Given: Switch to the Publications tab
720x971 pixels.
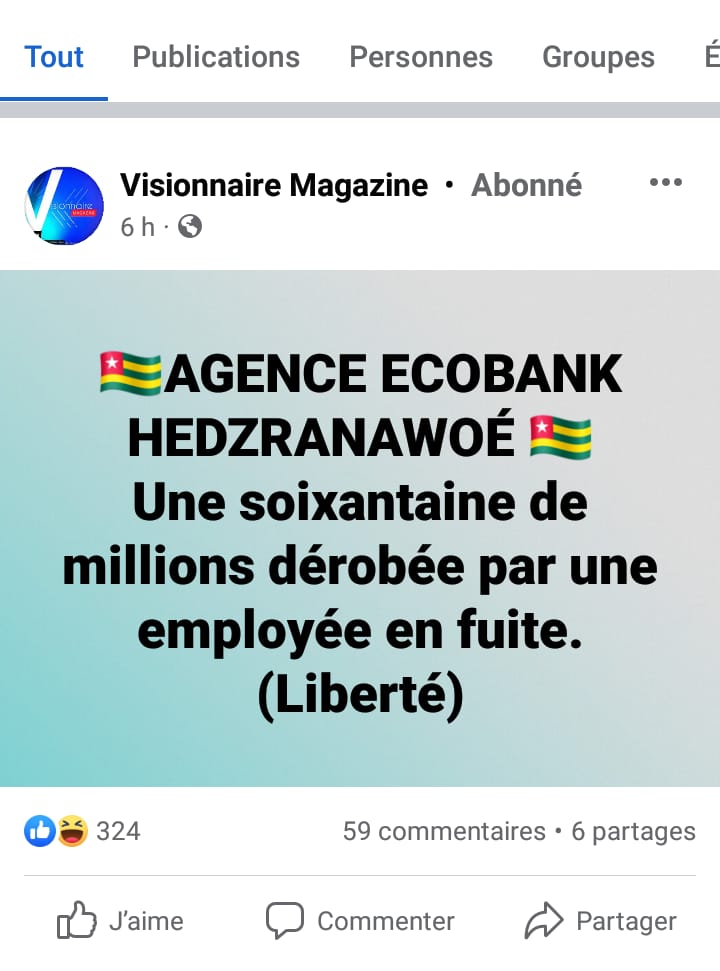Looking at the screenshot, I should pyautogui.click(x=216, y=57).
